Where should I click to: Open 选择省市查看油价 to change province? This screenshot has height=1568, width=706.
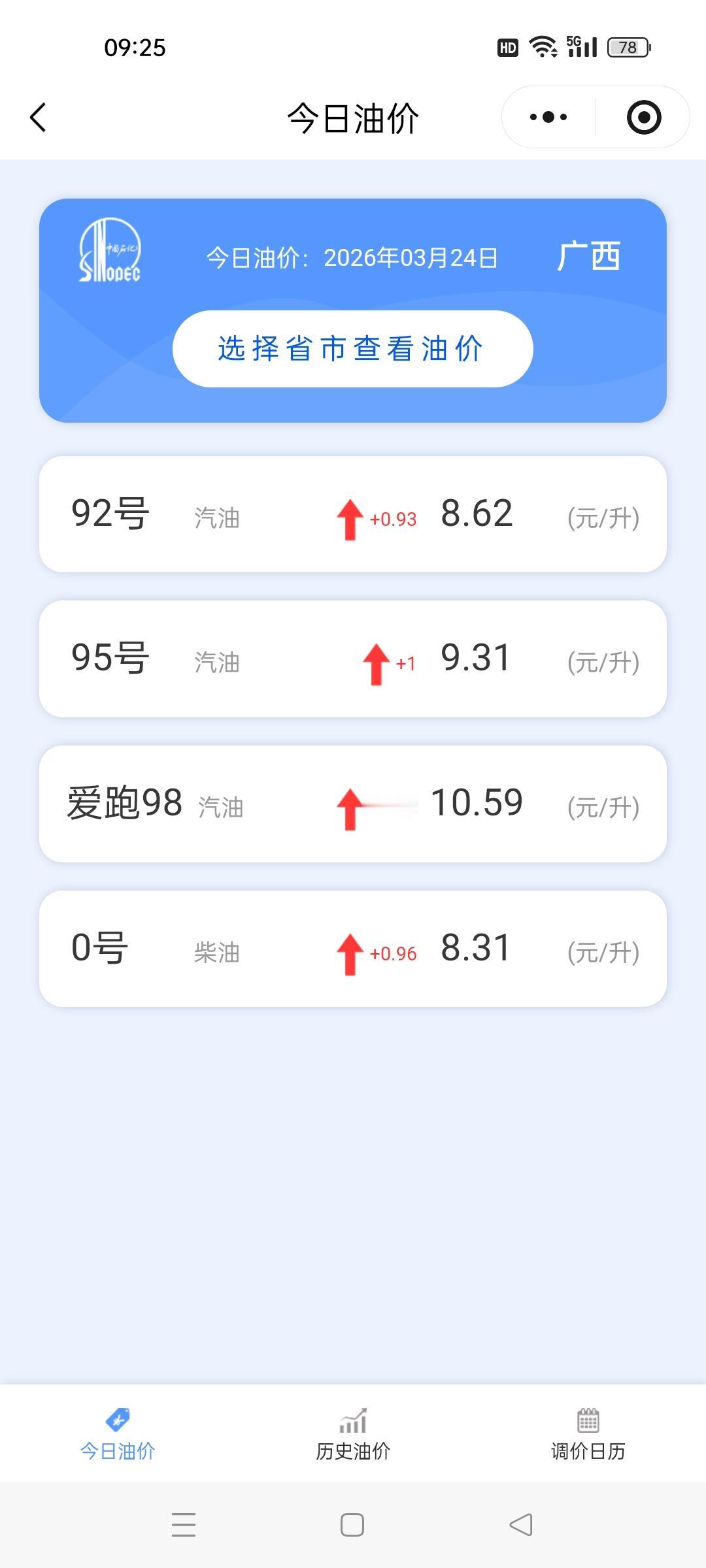pos(352,349)
